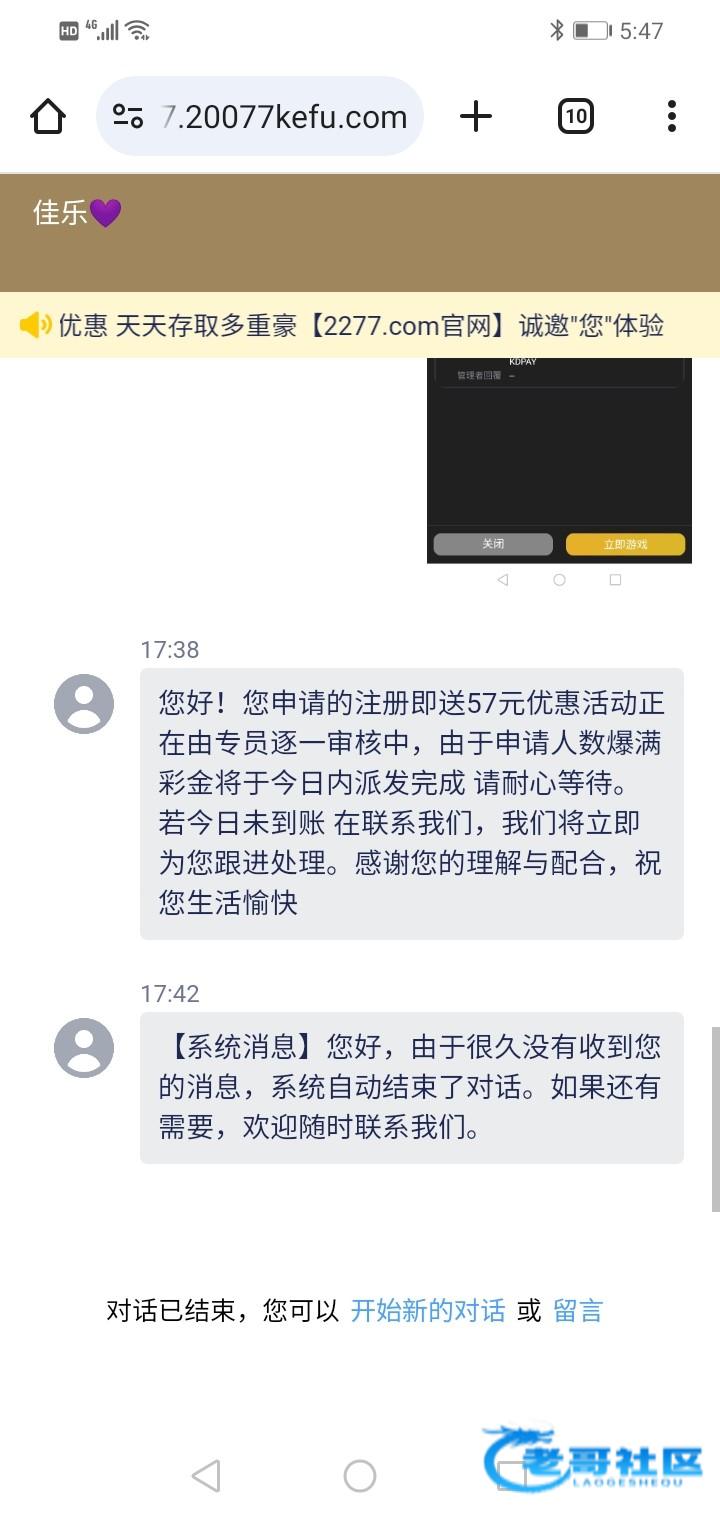Open a new browser tab

pos(476,117)
